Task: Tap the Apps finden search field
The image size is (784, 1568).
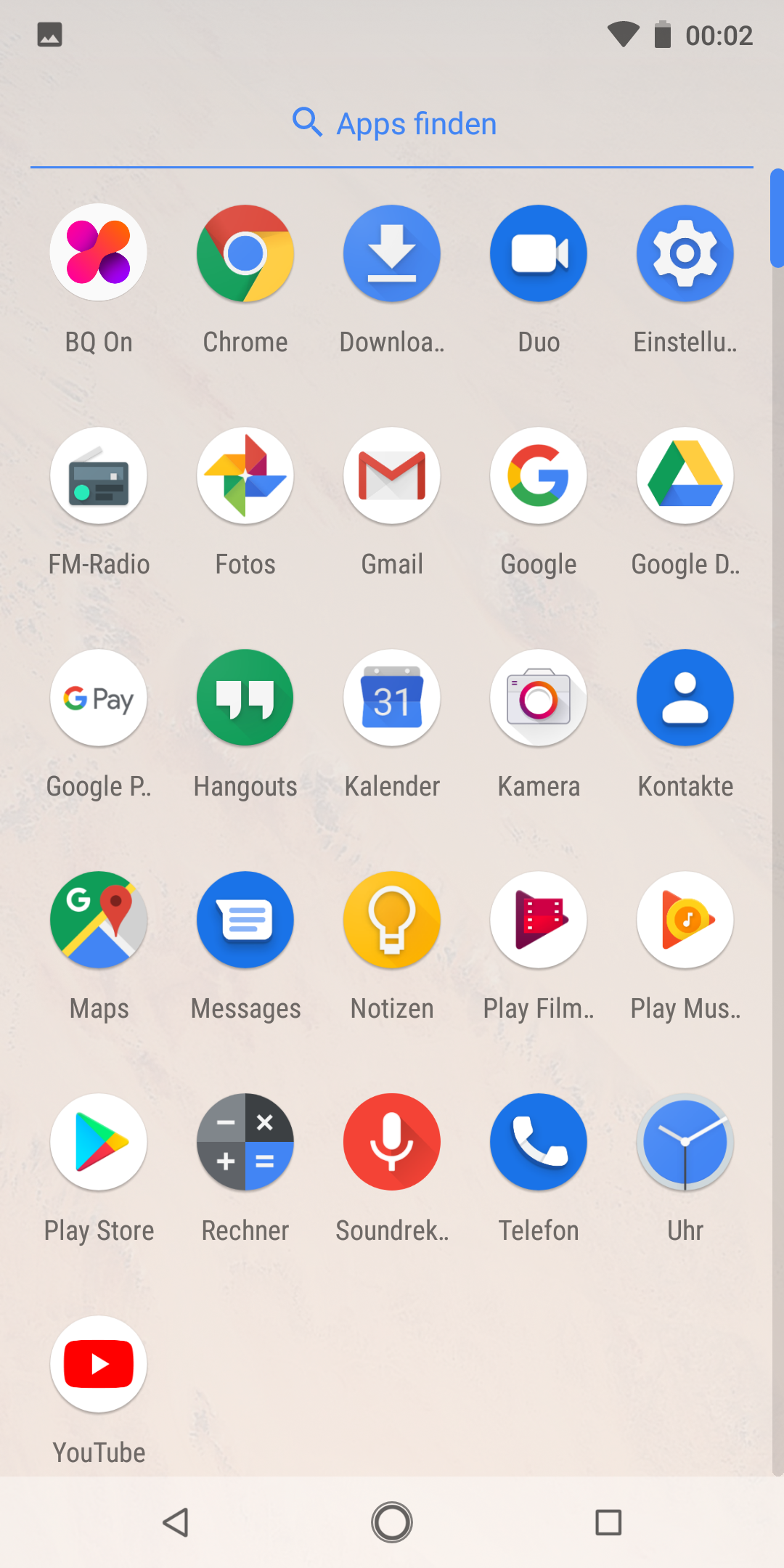Action: [x=392, y=123]
